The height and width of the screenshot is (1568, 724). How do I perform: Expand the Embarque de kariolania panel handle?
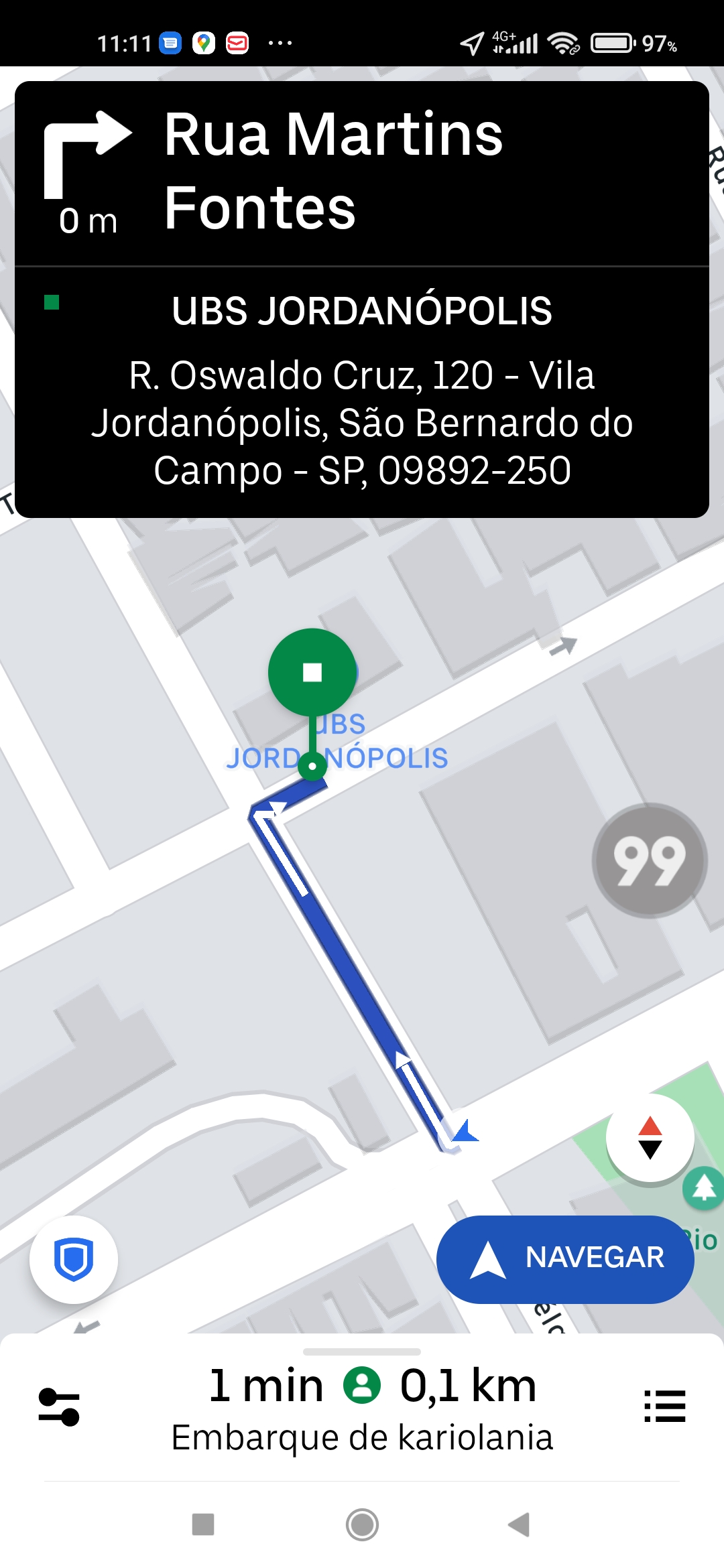tap(362, 1352)
